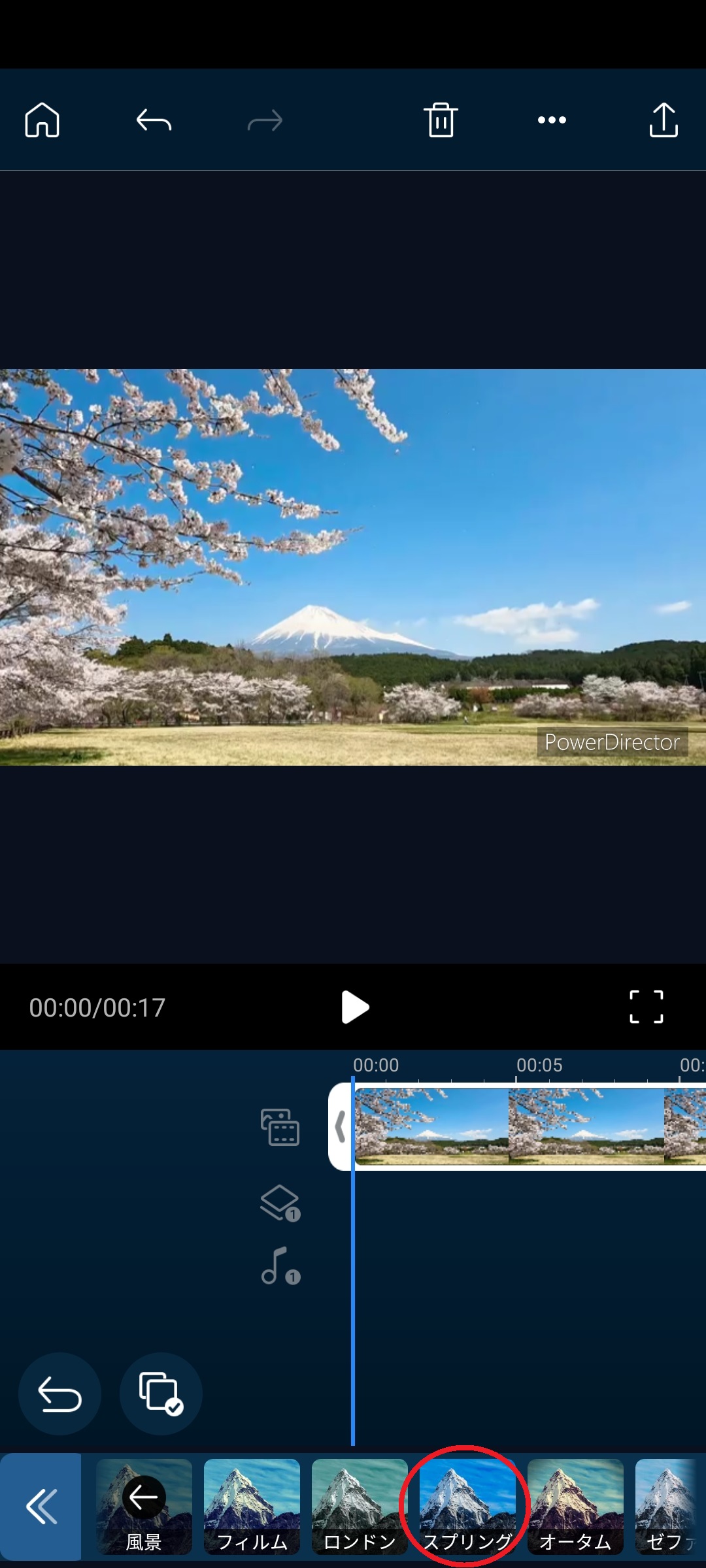Select the sakura video clip in timeline
This screenshot has width=706, height=1568.
click(x=523, y=1126)
